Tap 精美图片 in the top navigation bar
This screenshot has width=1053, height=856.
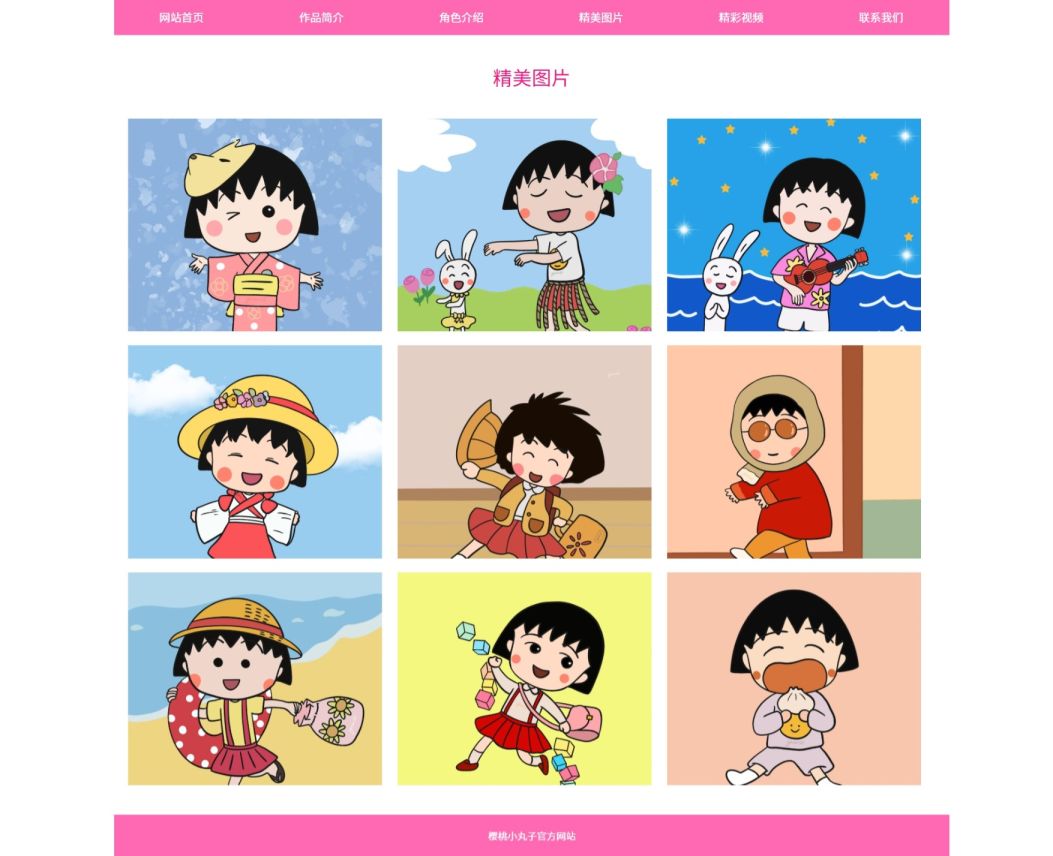(600, 17)
